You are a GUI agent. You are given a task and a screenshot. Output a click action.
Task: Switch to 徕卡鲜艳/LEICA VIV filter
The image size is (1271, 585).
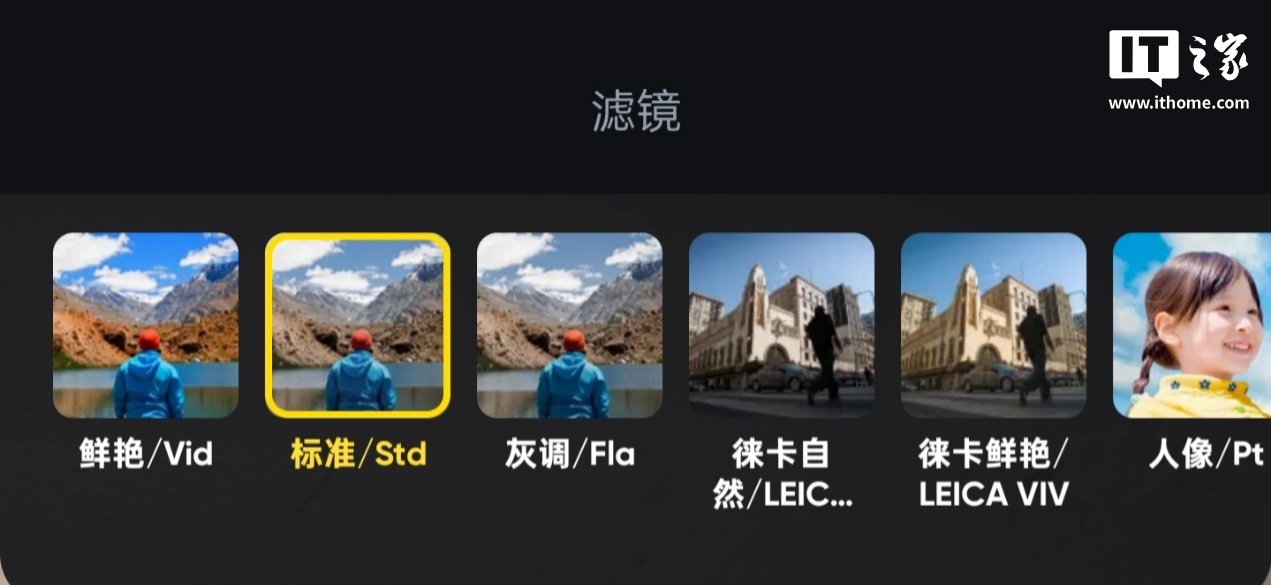[x=994, y=326]
